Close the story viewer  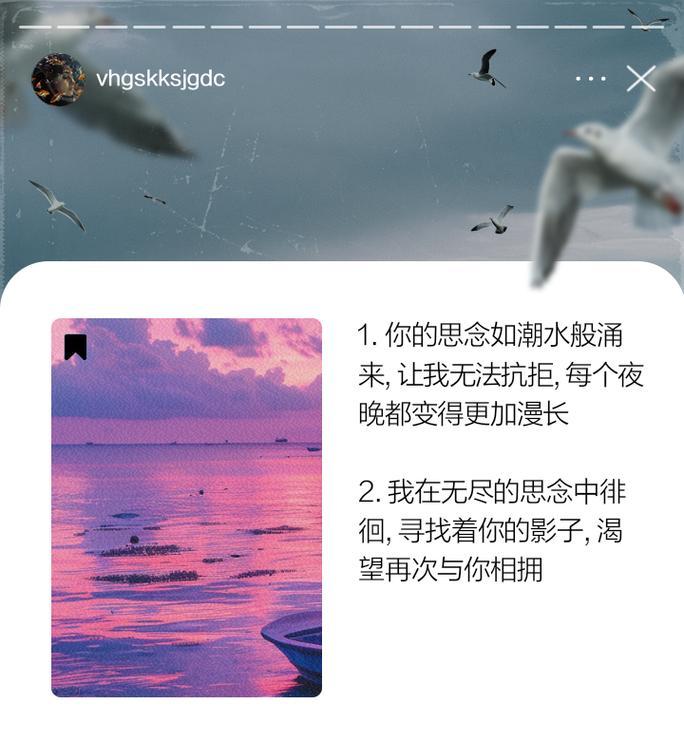[x=640, y=78]
